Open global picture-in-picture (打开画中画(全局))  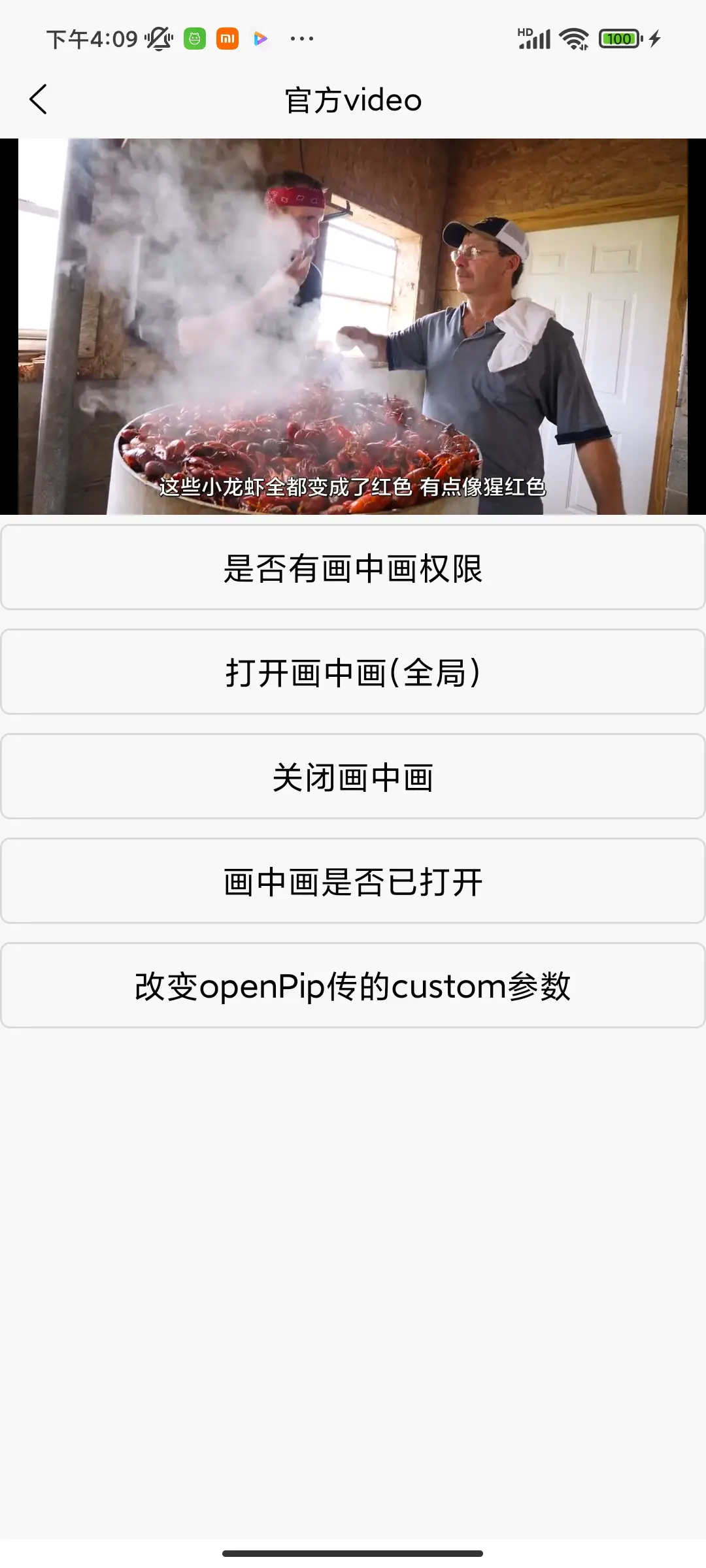[353, 672]
